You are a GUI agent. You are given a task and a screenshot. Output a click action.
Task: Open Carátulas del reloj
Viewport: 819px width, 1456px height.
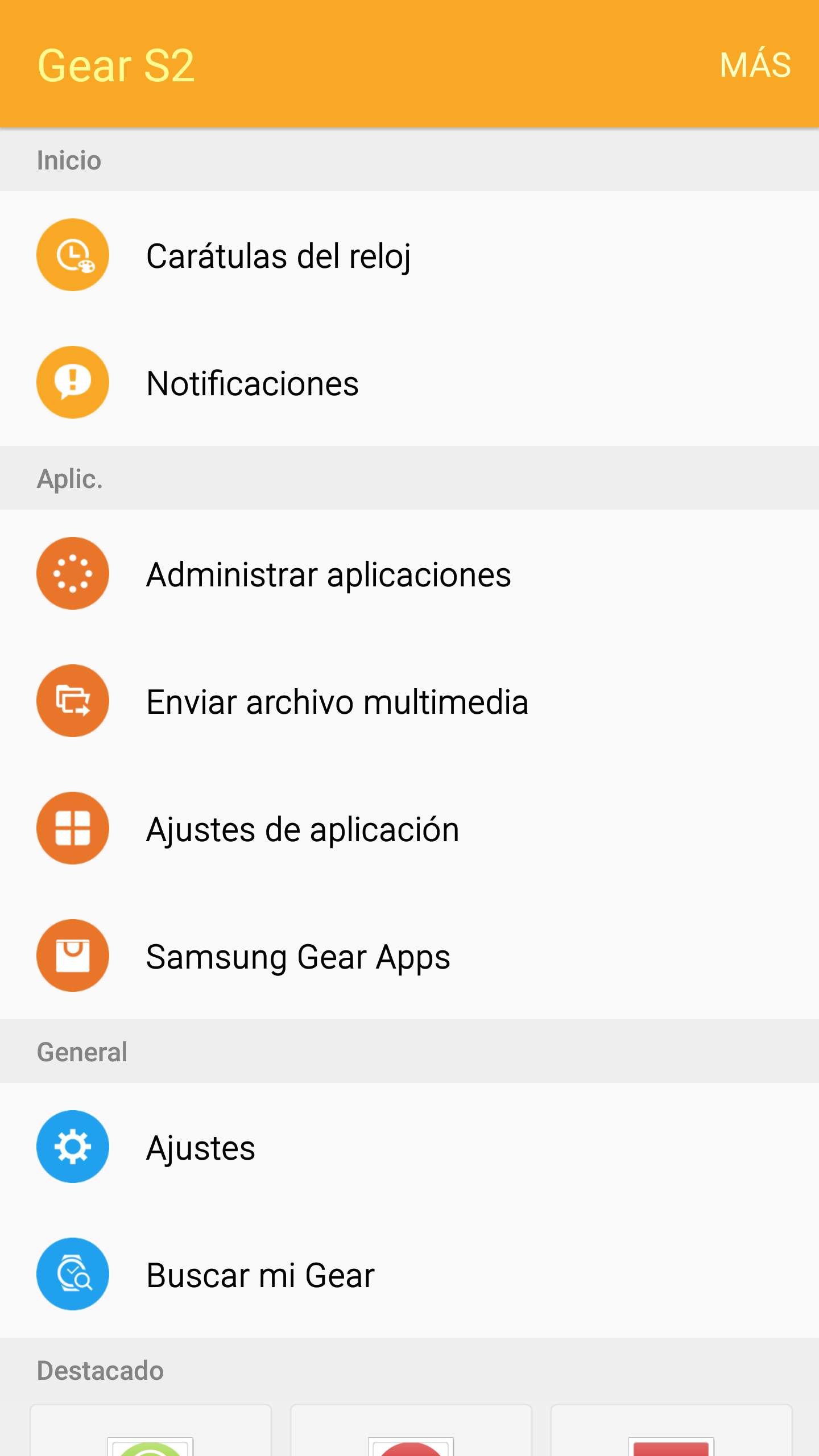point(279,256)
